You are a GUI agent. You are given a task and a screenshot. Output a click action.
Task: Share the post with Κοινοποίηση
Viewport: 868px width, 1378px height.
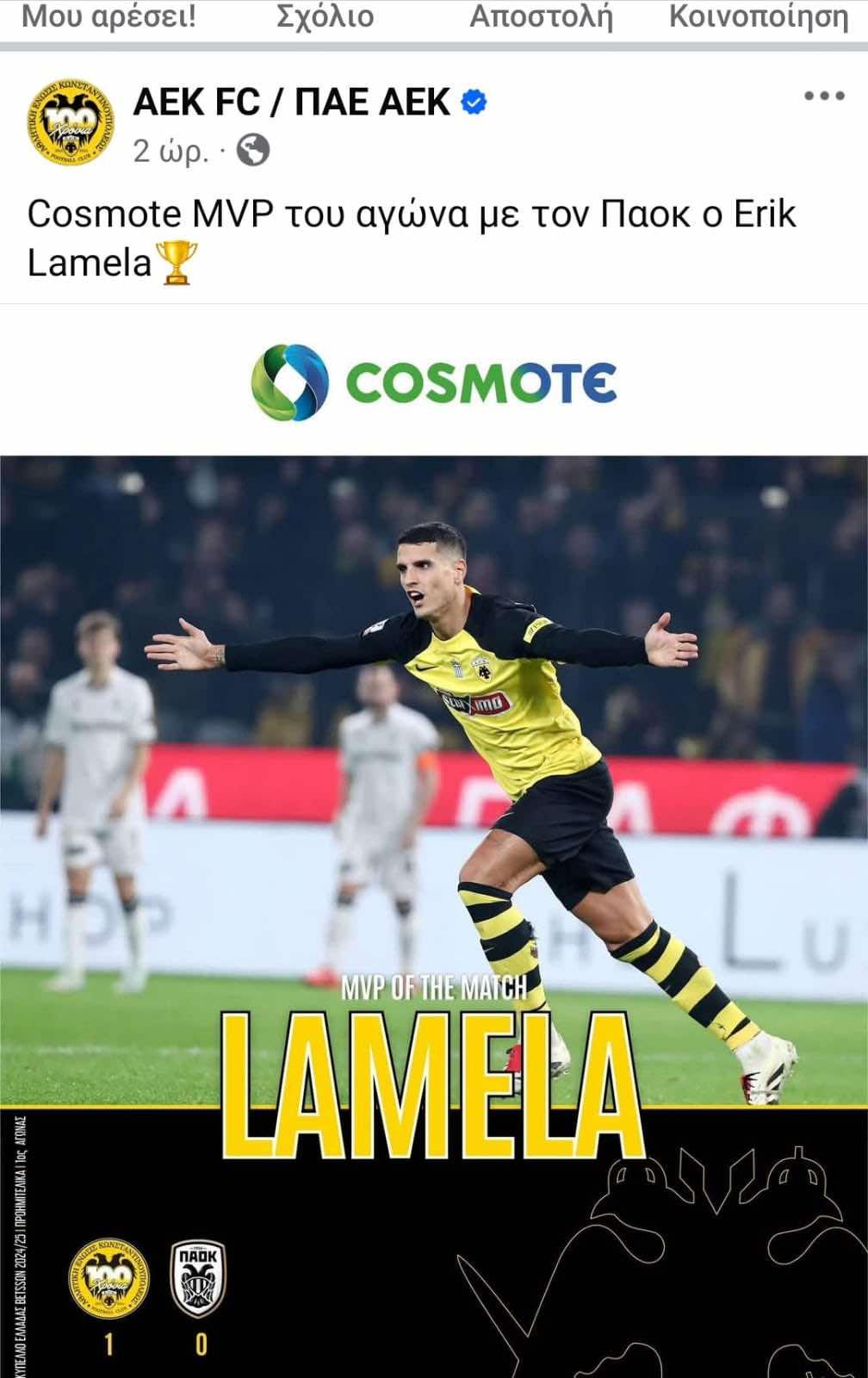pyautogui.click(x=758, y=16)
